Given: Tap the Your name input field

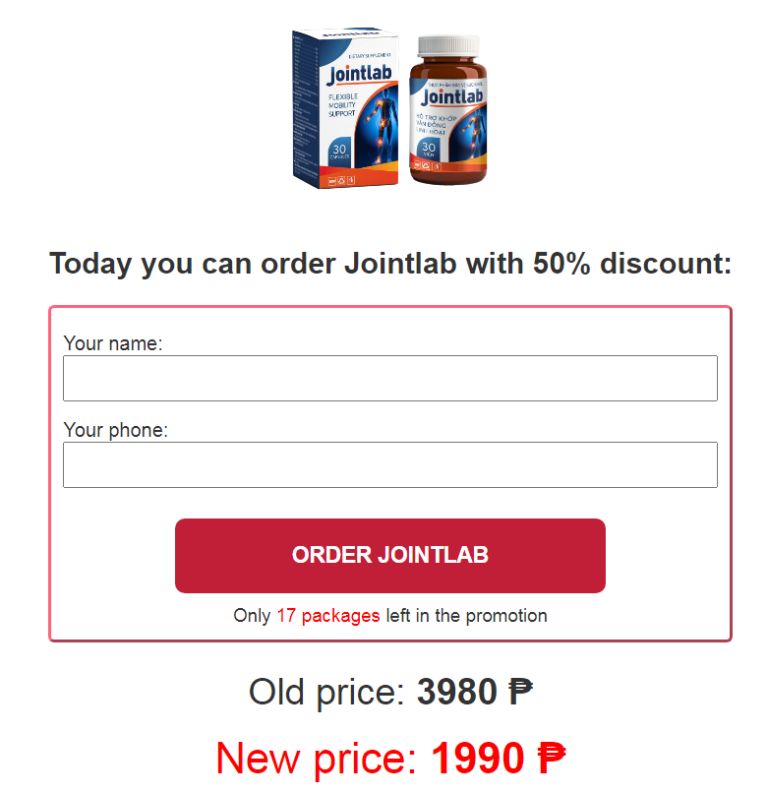Looking at the screenshot, I should coord(390,378).
